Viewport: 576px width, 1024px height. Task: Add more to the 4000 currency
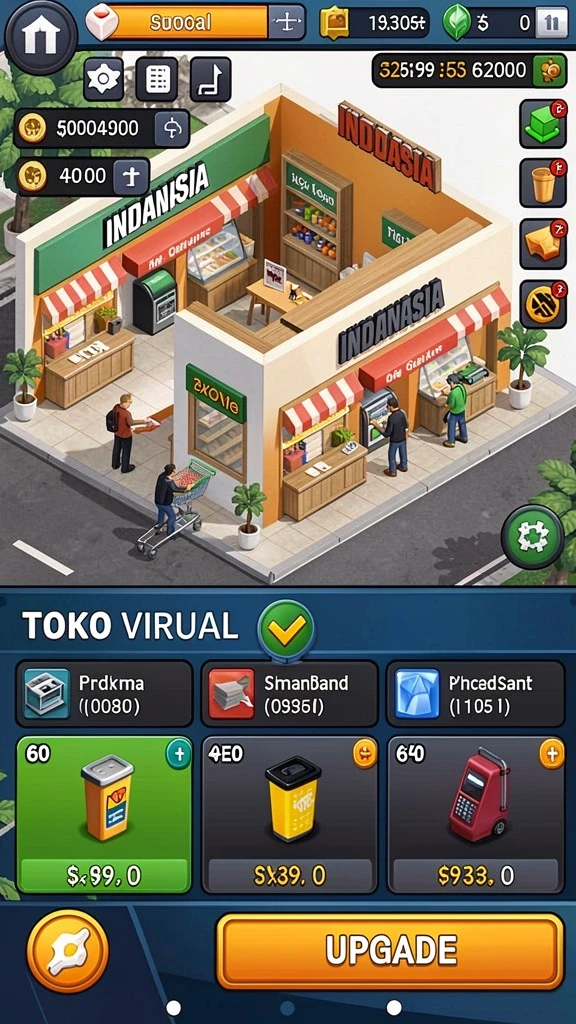pos(130,176)
